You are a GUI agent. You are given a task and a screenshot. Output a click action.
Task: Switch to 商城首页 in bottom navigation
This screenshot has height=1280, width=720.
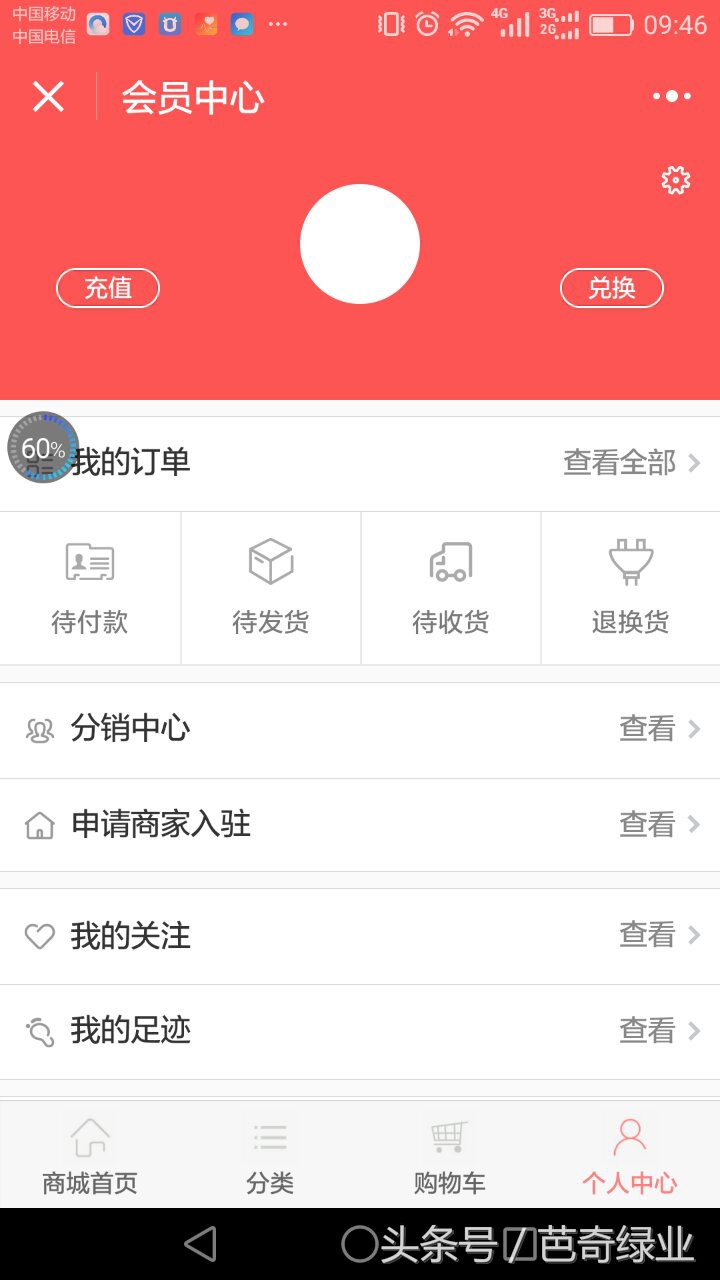click(90, 1155)
